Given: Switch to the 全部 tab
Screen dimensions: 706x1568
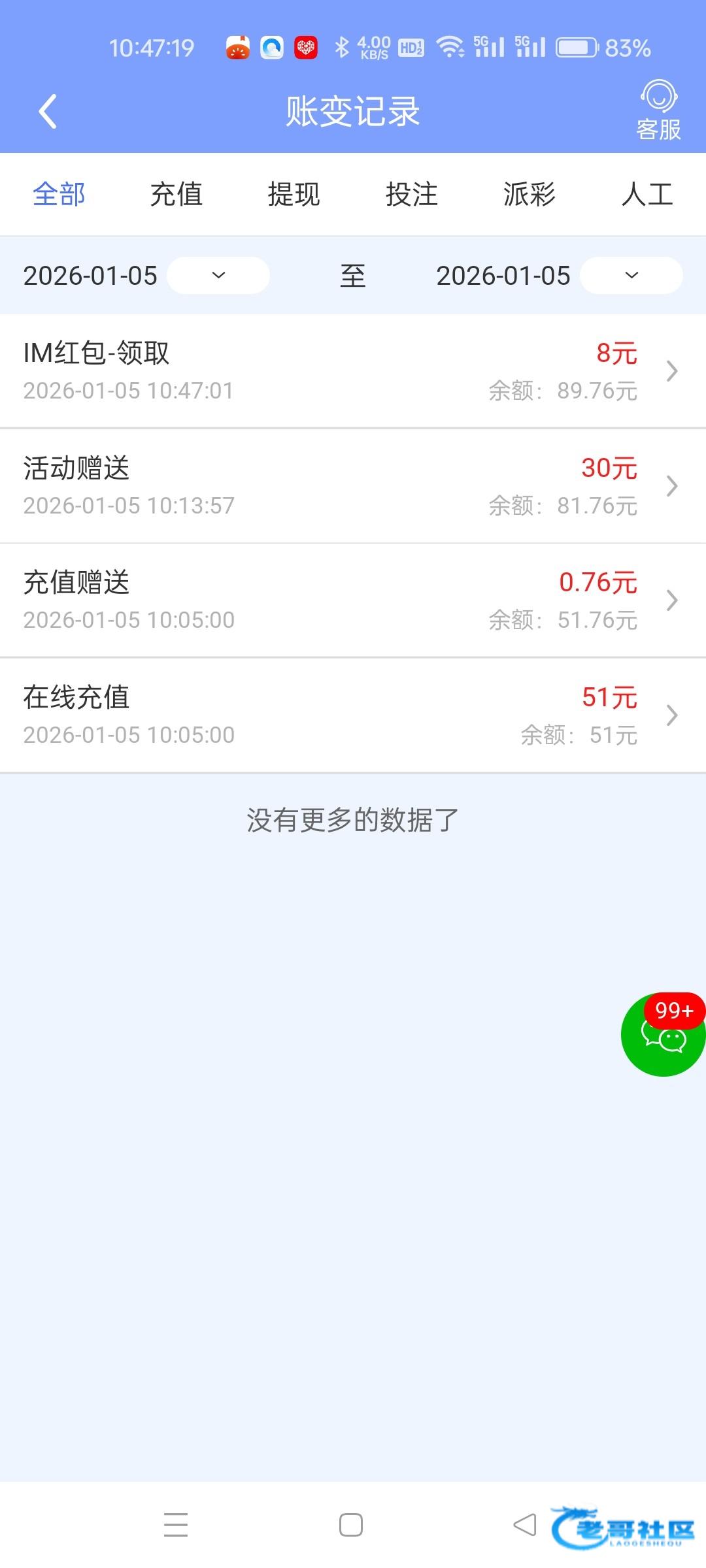Looking at the screenshot, I should click(x=59, y=195).
